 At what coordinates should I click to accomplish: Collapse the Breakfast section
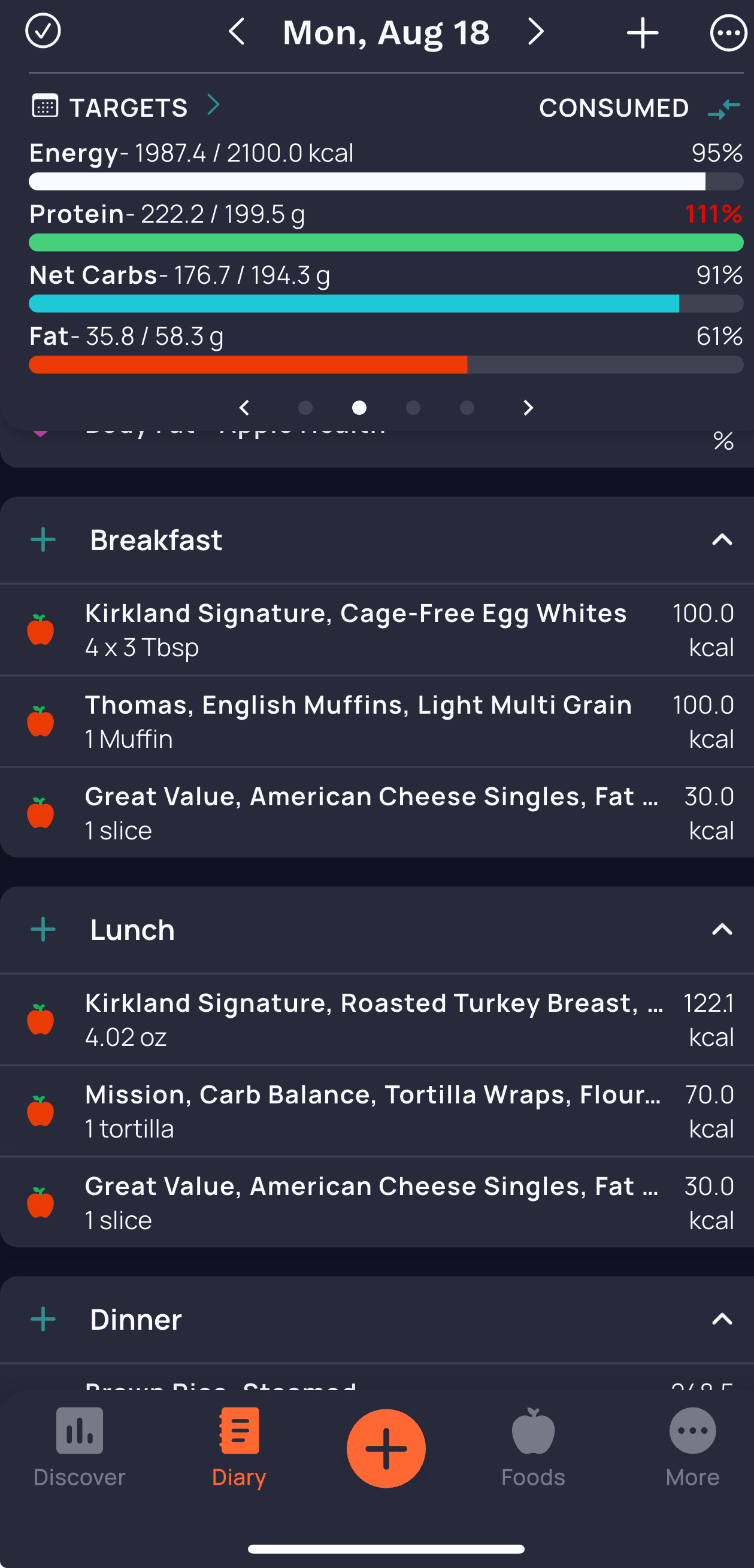pos(722,540)
